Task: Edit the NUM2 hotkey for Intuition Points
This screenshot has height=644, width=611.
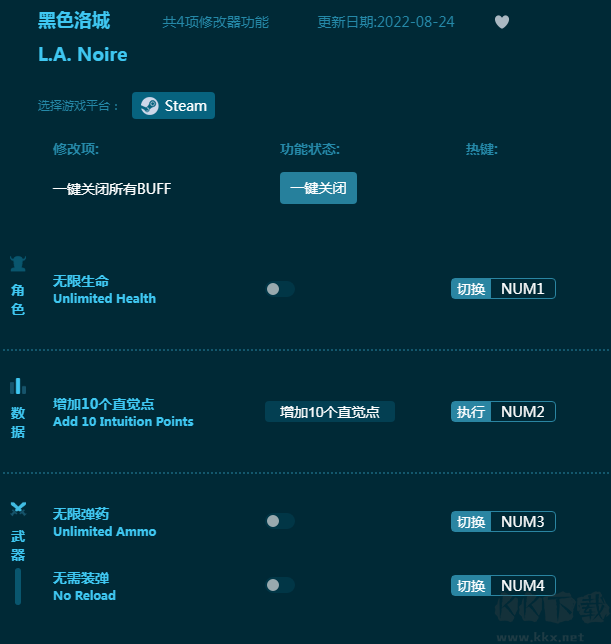Action: coord(522,412)
